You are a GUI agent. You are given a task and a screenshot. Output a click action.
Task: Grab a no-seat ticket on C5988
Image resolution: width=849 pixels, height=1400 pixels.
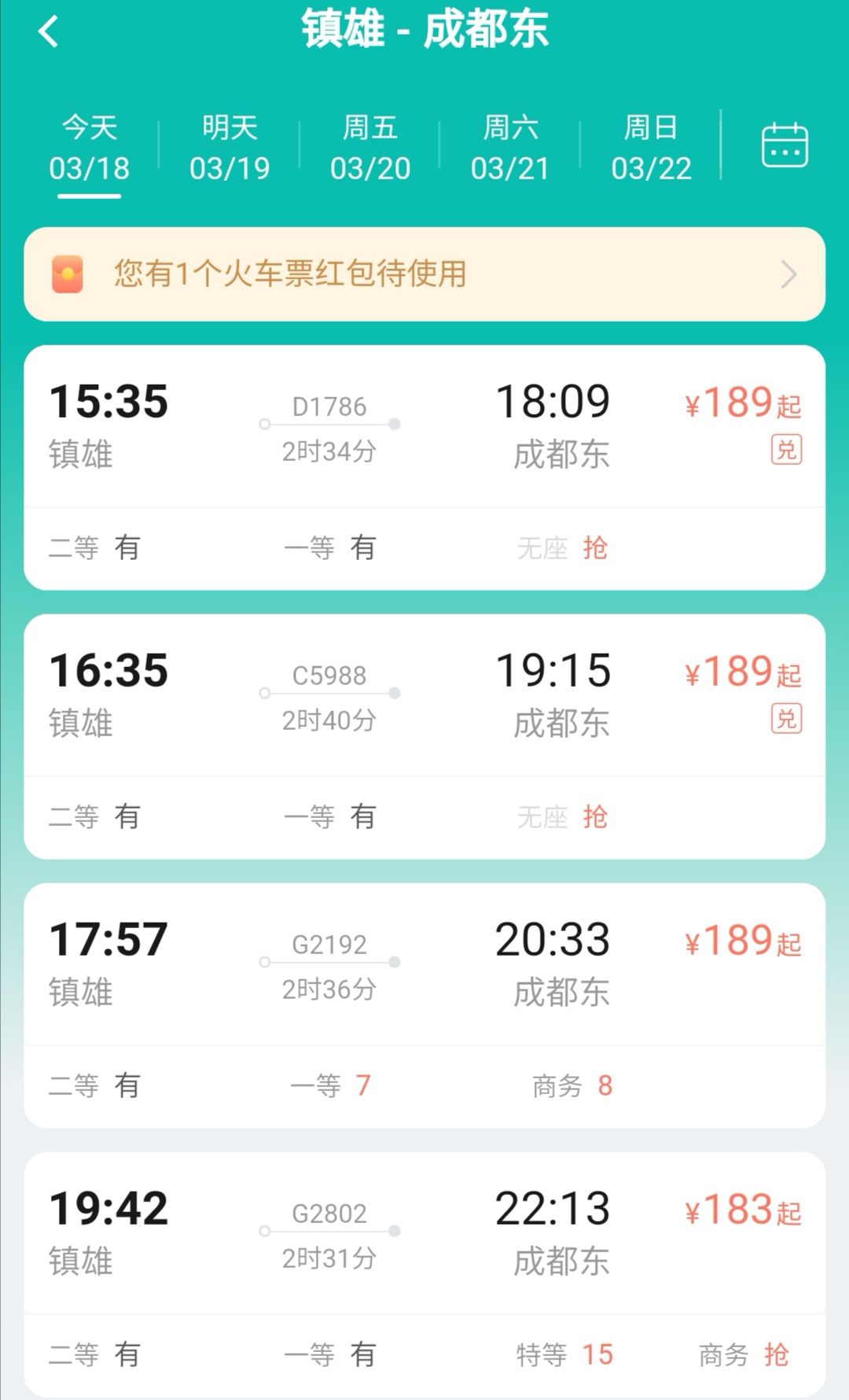[595, 816]
